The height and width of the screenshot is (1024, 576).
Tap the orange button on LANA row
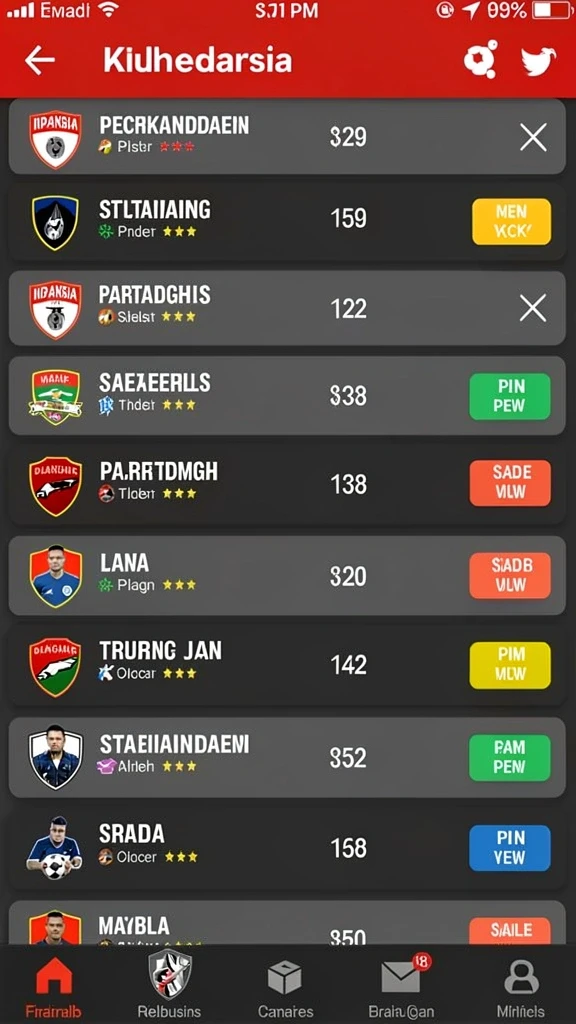510,575
